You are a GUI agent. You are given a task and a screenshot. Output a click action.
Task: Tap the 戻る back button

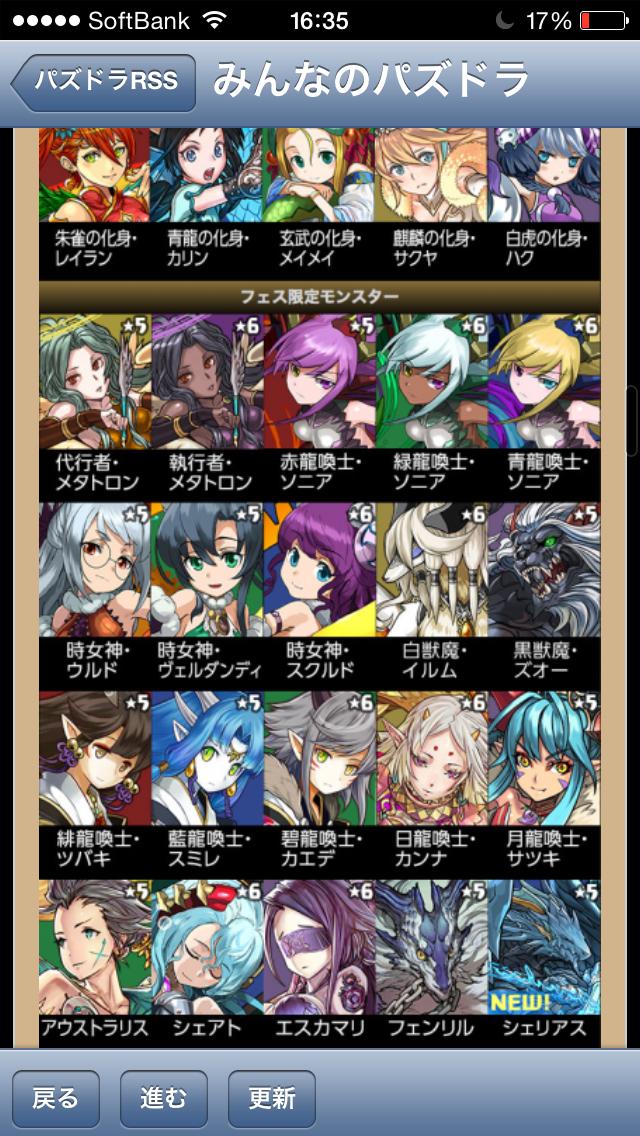(x=56, y=1098)
